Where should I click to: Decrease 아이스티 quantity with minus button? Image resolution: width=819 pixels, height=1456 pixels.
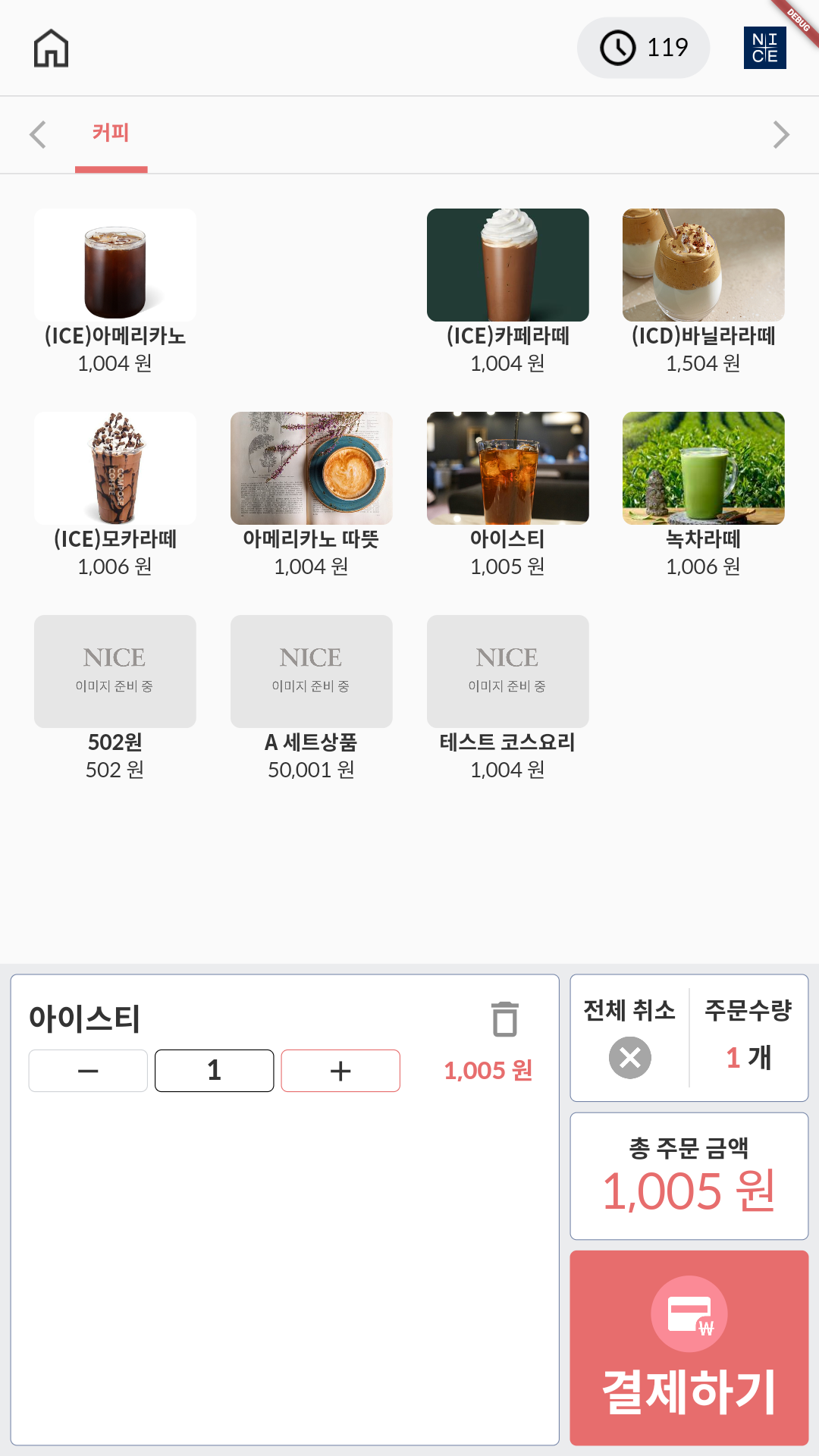[88, 1071]
